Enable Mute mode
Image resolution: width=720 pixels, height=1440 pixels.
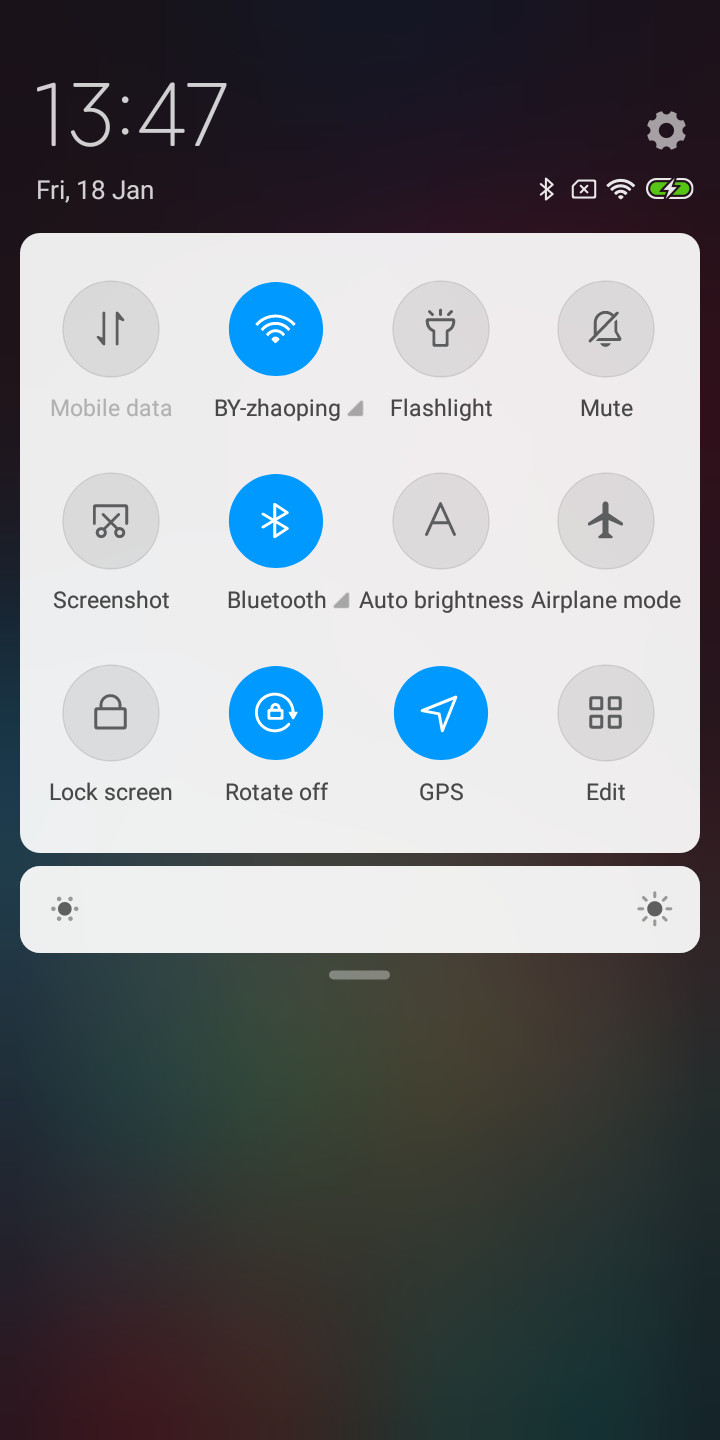[x=606, y=329]
